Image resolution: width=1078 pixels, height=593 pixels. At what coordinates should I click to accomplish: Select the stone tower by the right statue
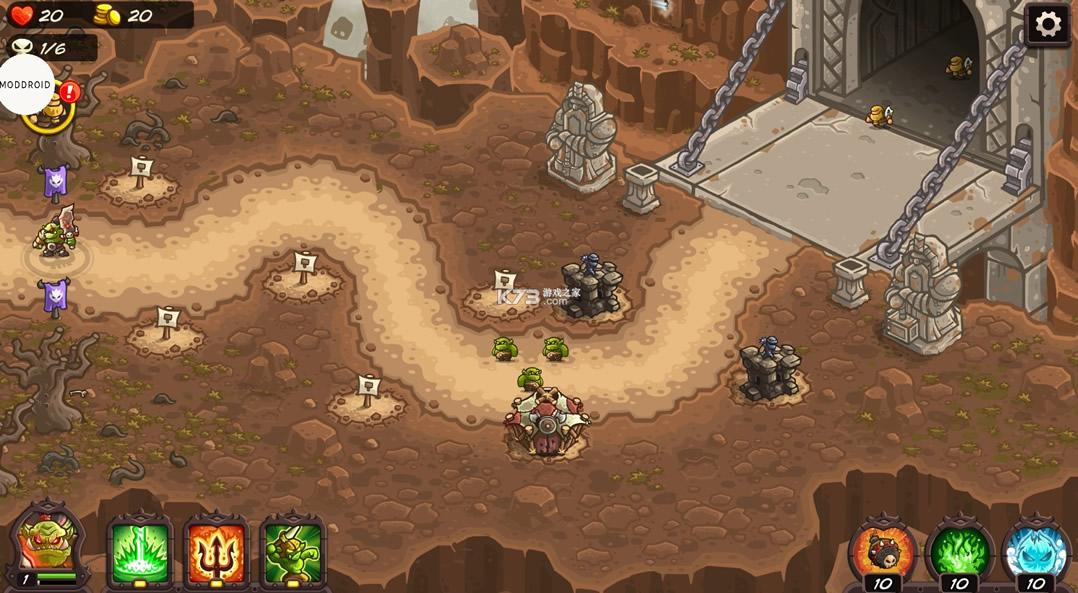point(769,371)
